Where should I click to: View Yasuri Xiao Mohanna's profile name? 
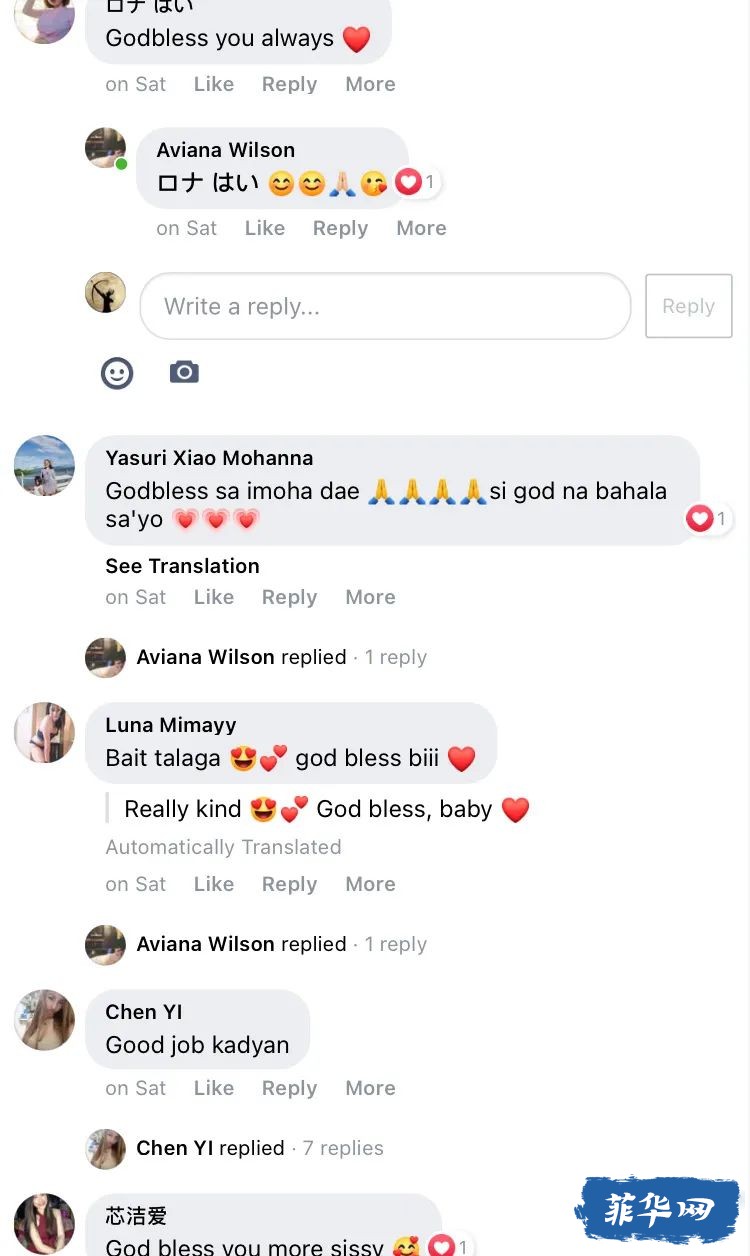(x=209, y=458)
